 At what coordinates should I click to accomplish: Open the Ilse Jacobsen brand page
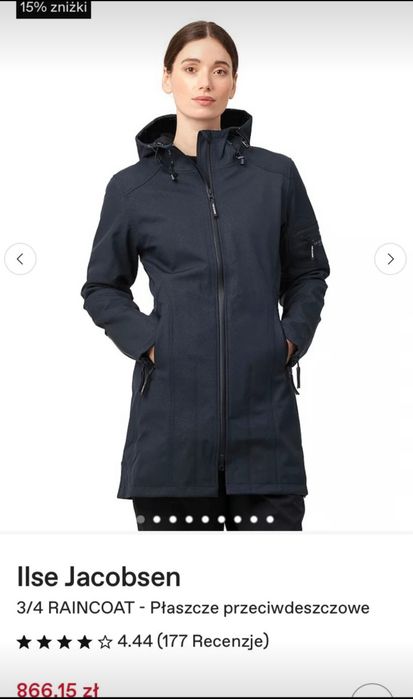[x=99, y=577]
